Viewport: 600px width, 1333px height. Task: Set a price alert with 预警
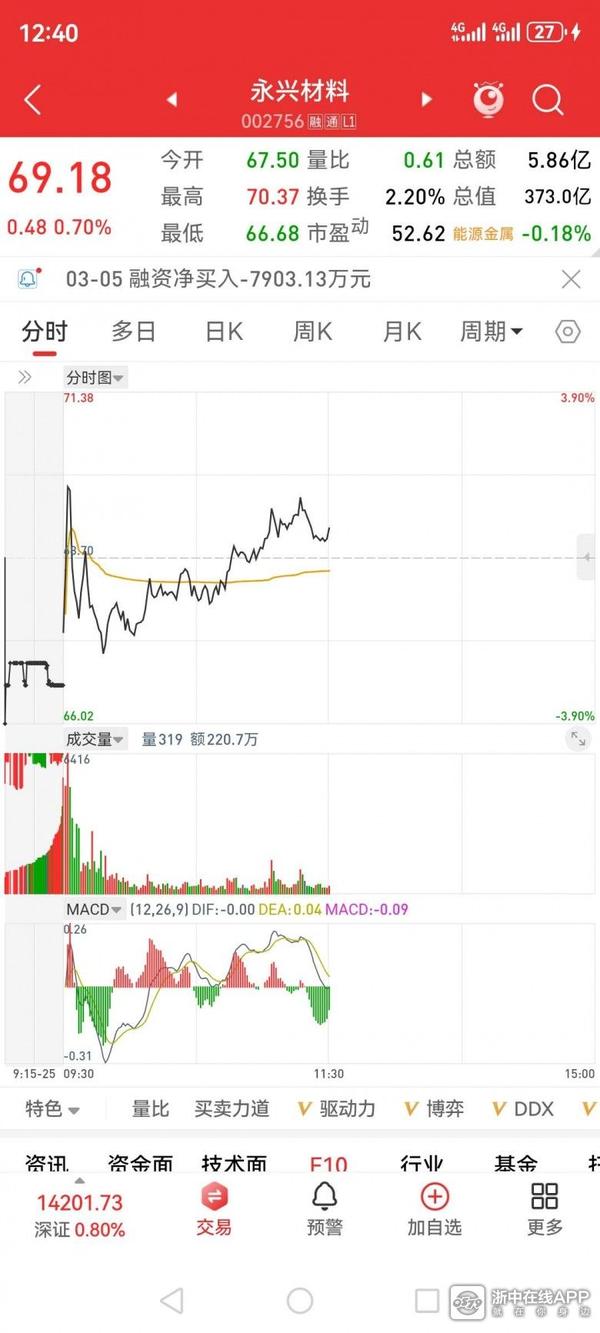tap(324, 1208)
